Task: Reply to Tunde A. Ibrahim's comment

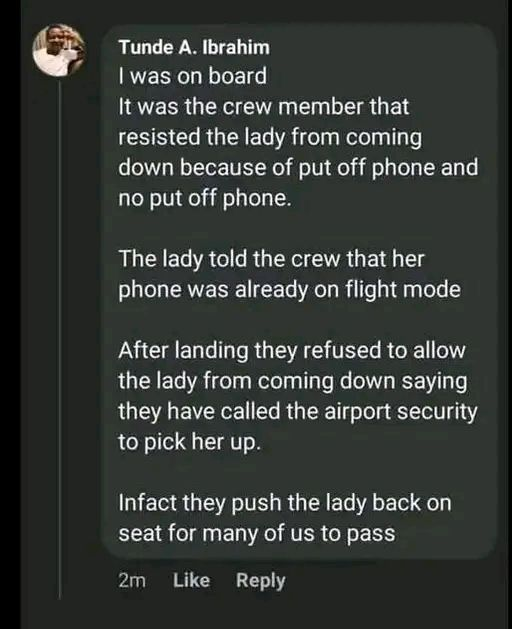Action: pos(260,581)
